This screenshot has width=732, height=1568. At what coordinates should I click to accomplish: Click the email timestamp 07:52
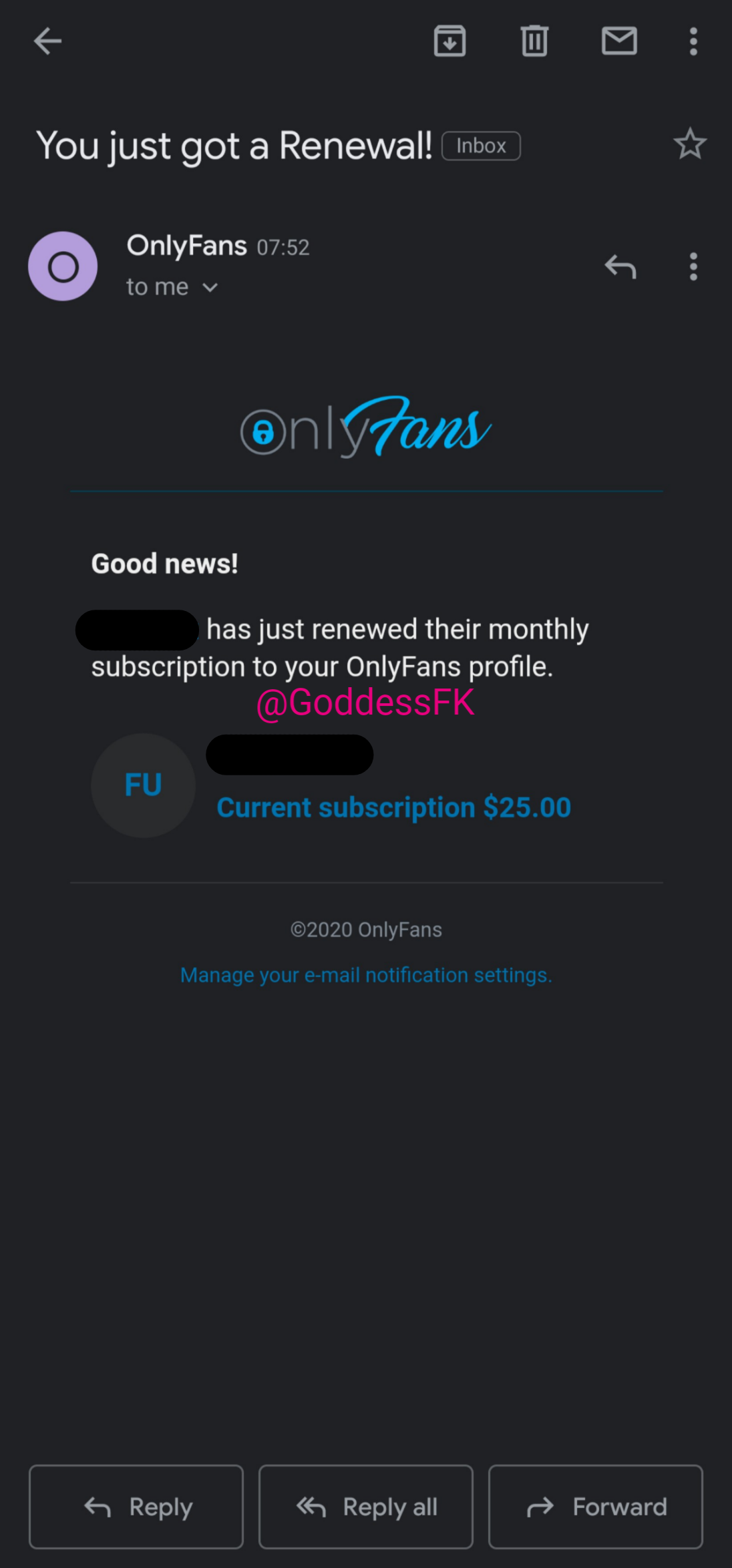pos(283,247)
